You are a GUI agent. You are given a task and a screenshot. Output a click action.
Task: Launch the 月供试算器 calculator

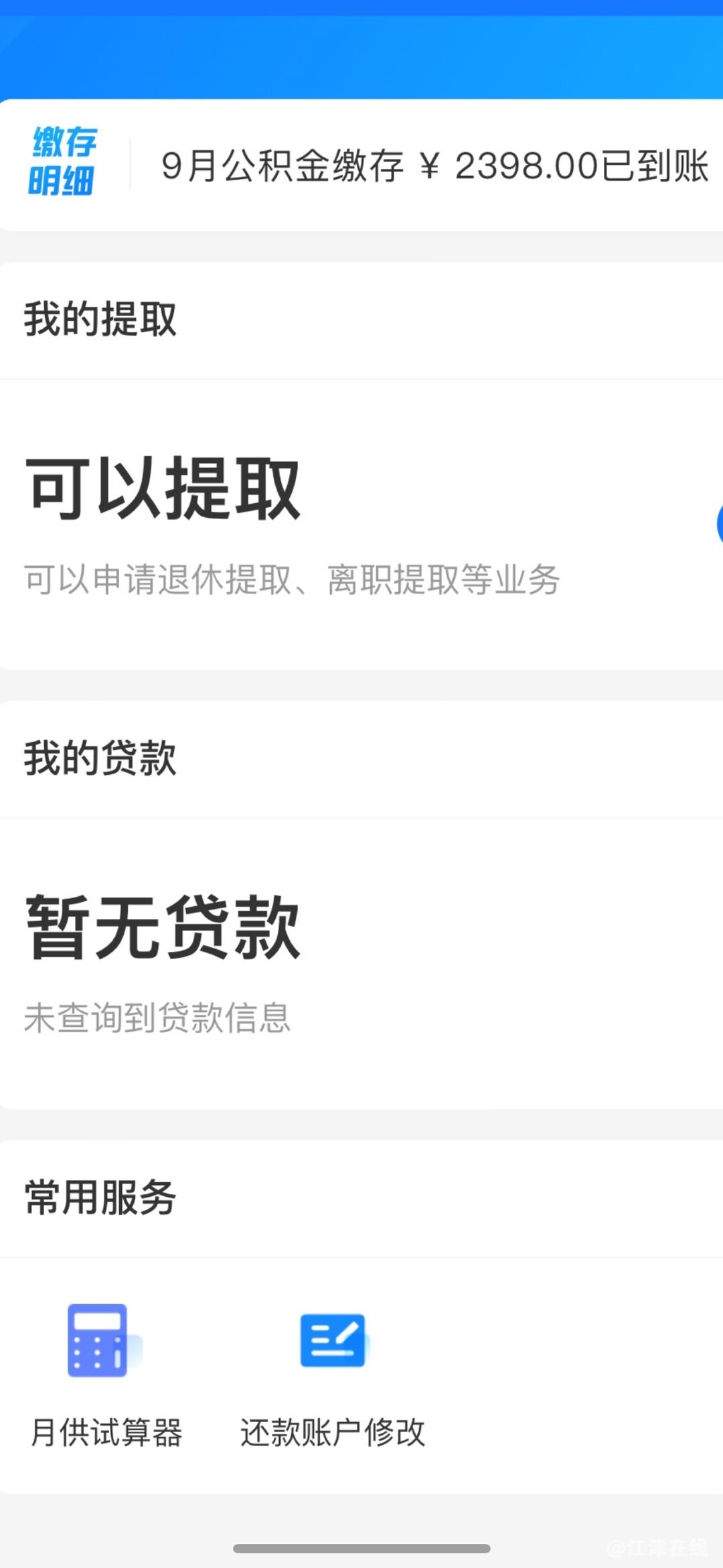(106, 1374)
